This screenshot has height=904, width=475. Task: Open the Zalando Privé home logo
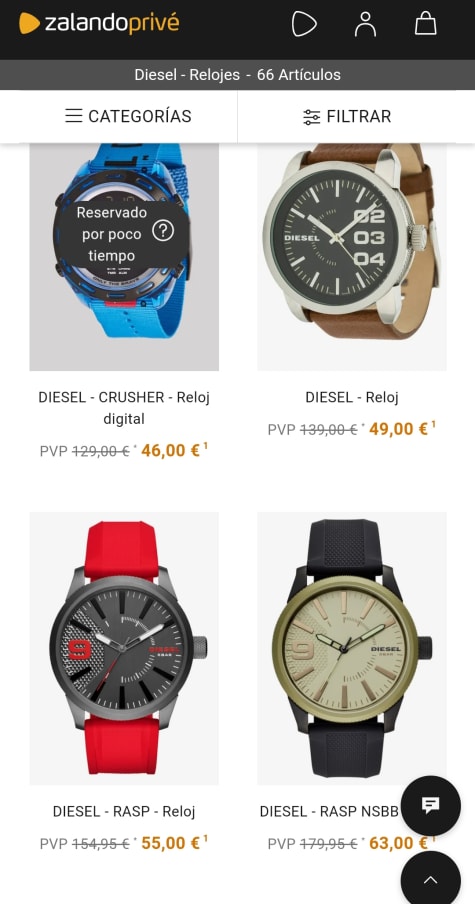[99, 24]
